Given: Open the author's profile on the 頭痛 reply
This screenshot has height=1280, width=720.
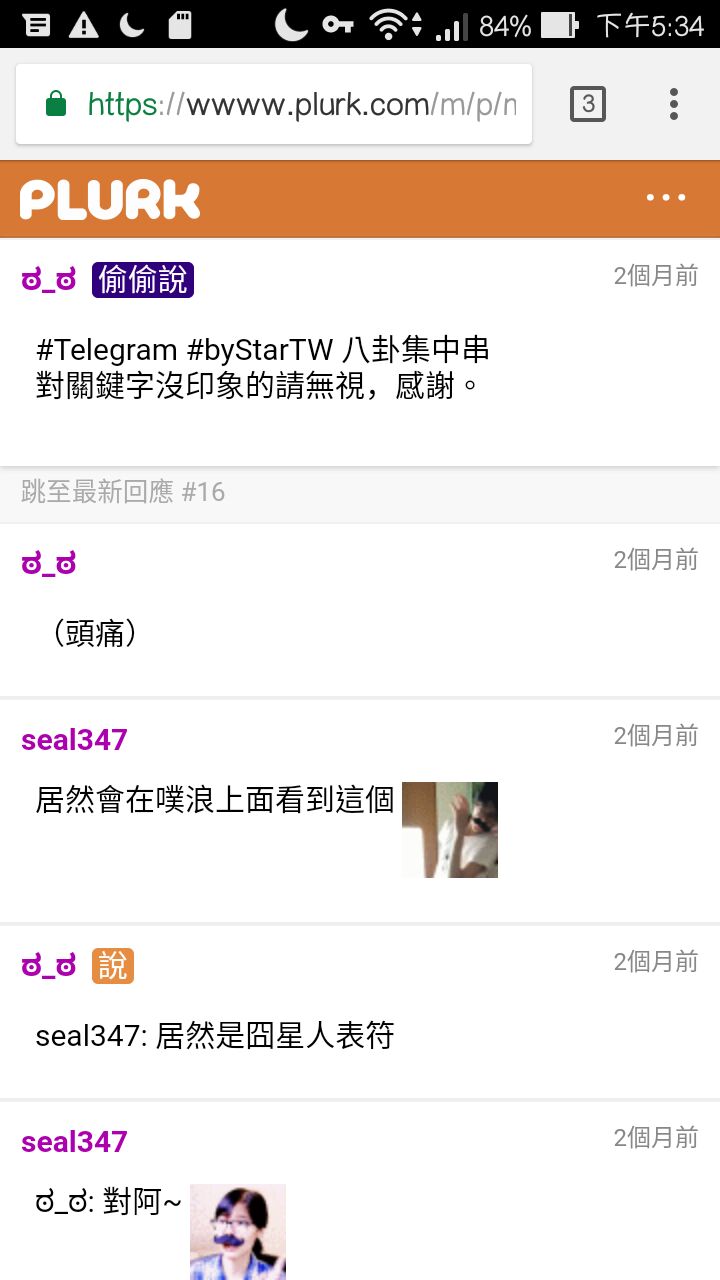Looking at the screenshot, I should 49,563.
